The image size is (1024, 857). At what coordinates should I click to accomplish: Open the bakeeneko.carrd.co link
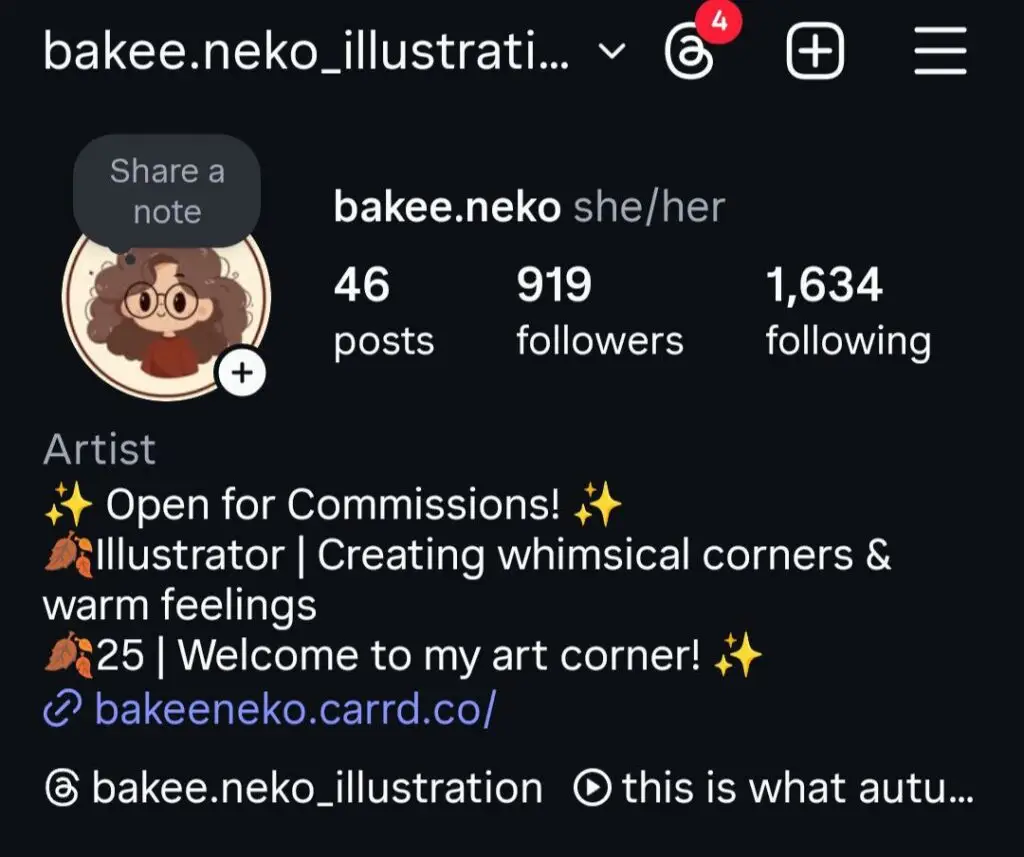point(294,710)
